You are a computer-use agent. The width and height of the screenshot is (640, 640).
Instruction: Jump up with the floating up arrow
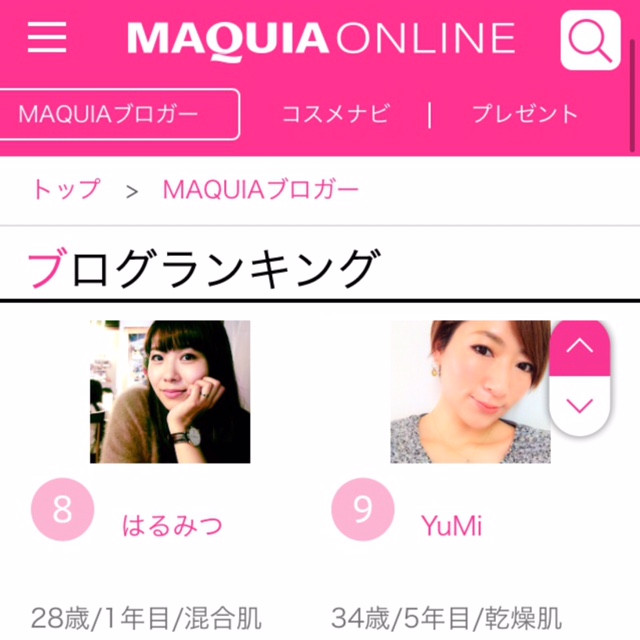point(580,348)
